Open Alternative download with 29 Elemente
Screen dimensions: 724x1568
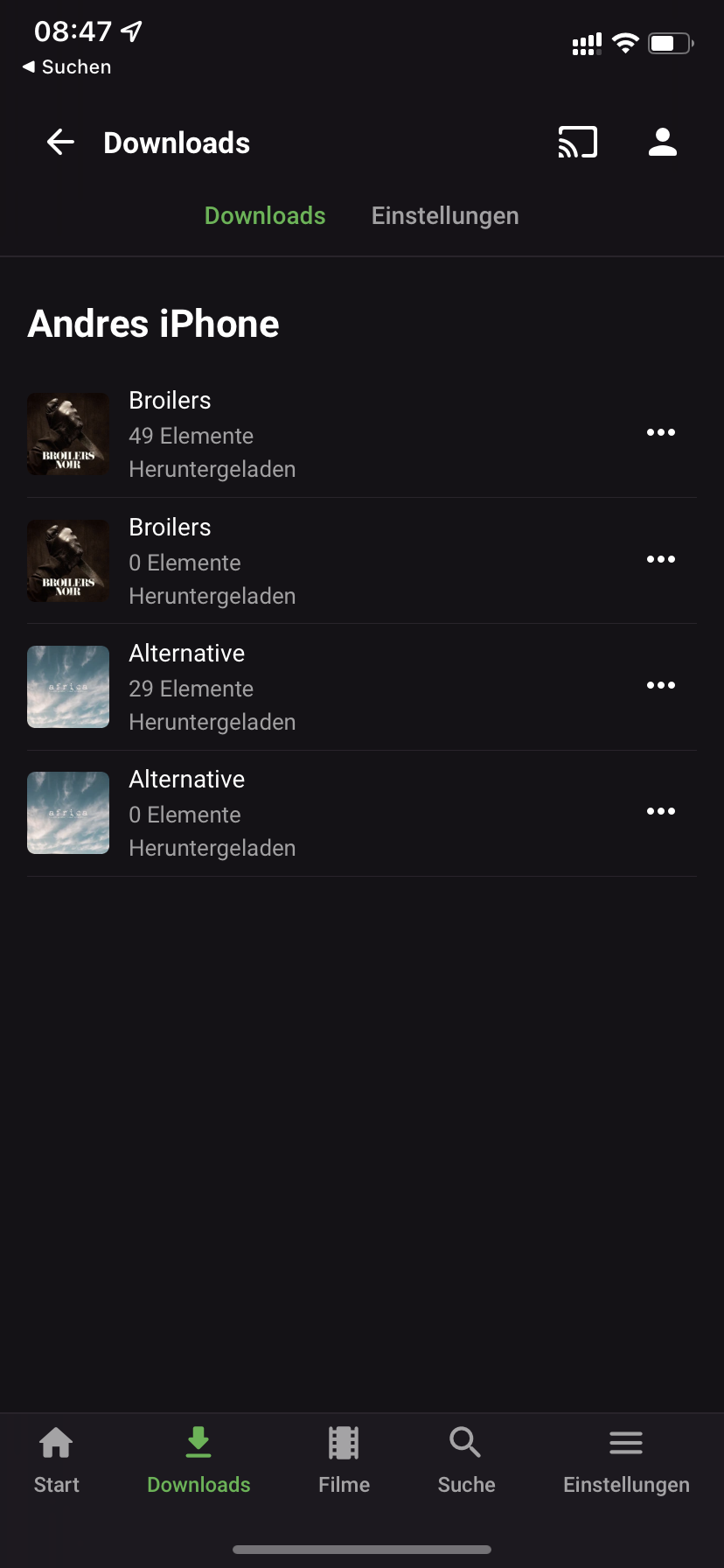click(x=212, y=688)
